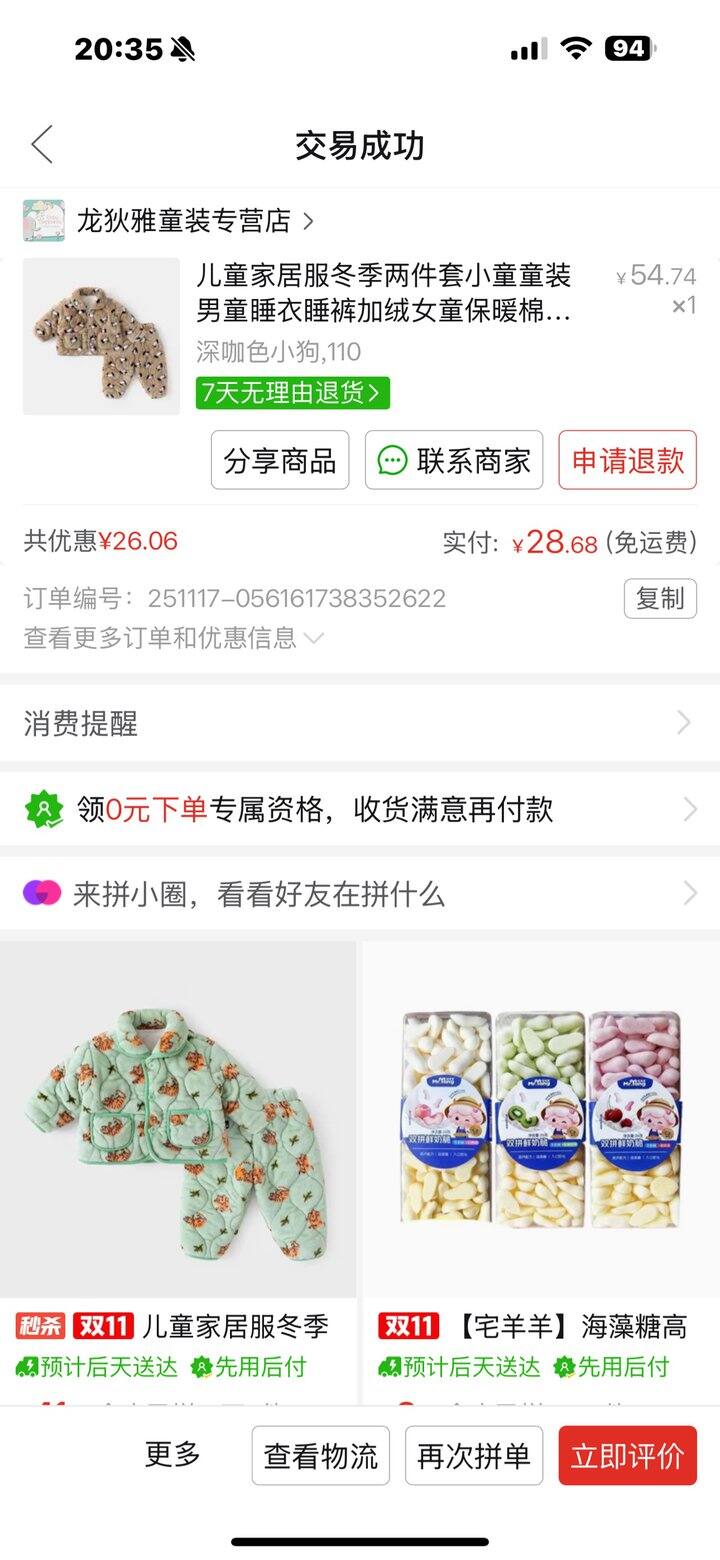The image size is (720, 1560).
Task: Click the back arrow at top left
Action: point(40,144)
